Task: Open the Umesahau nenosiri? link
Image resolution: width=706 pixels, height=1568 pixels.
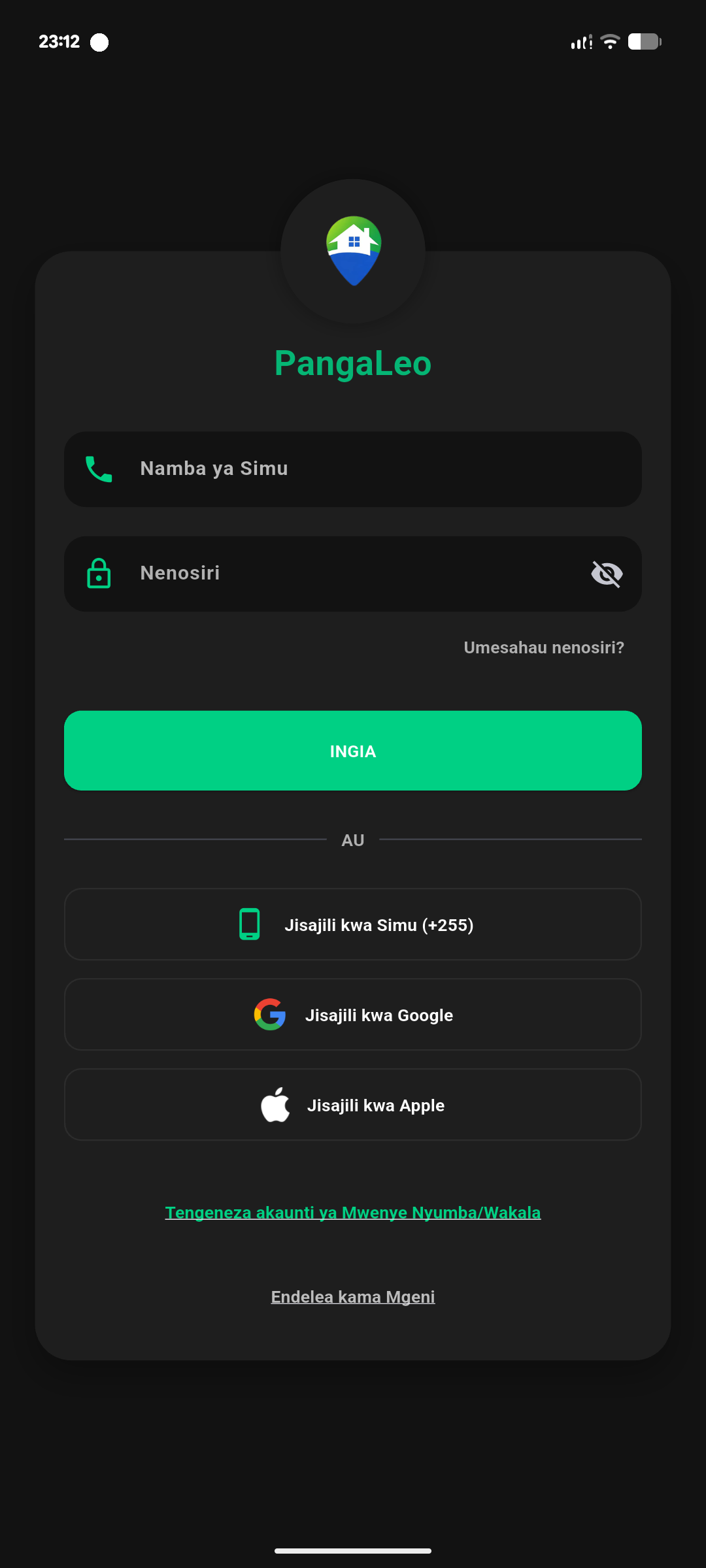Action: point(543,647)
